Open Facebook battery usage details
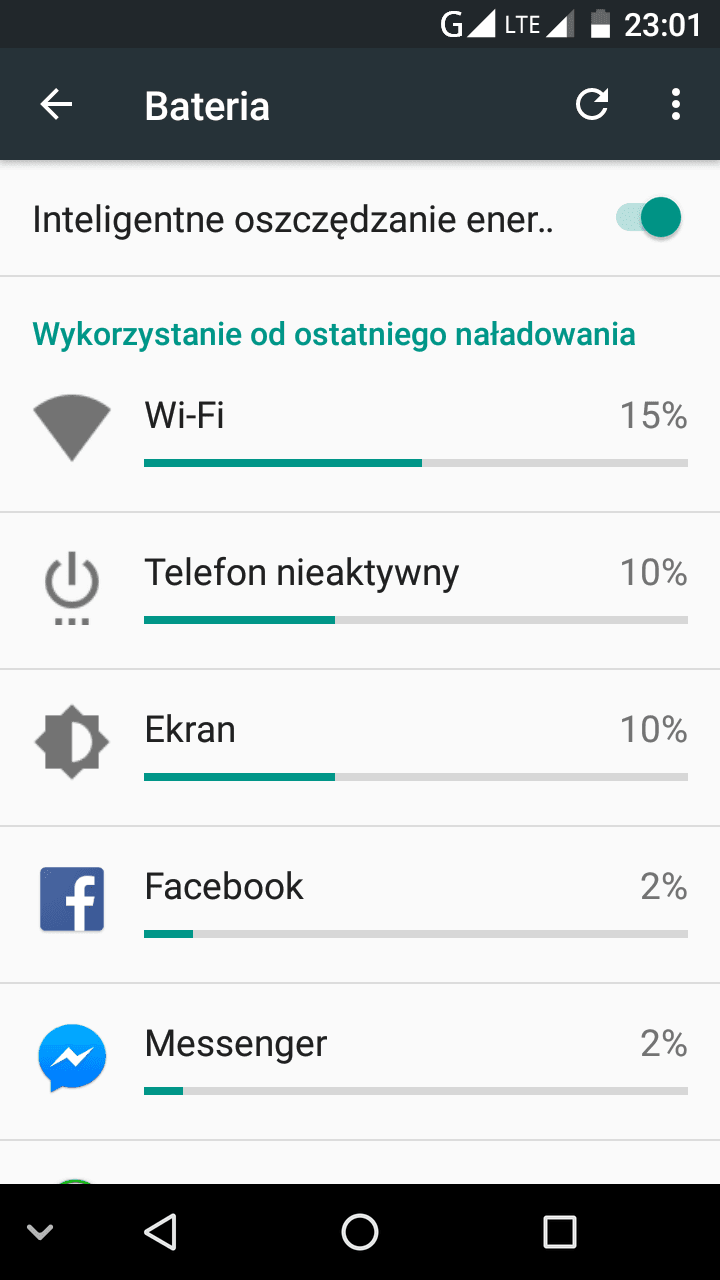 360,905
